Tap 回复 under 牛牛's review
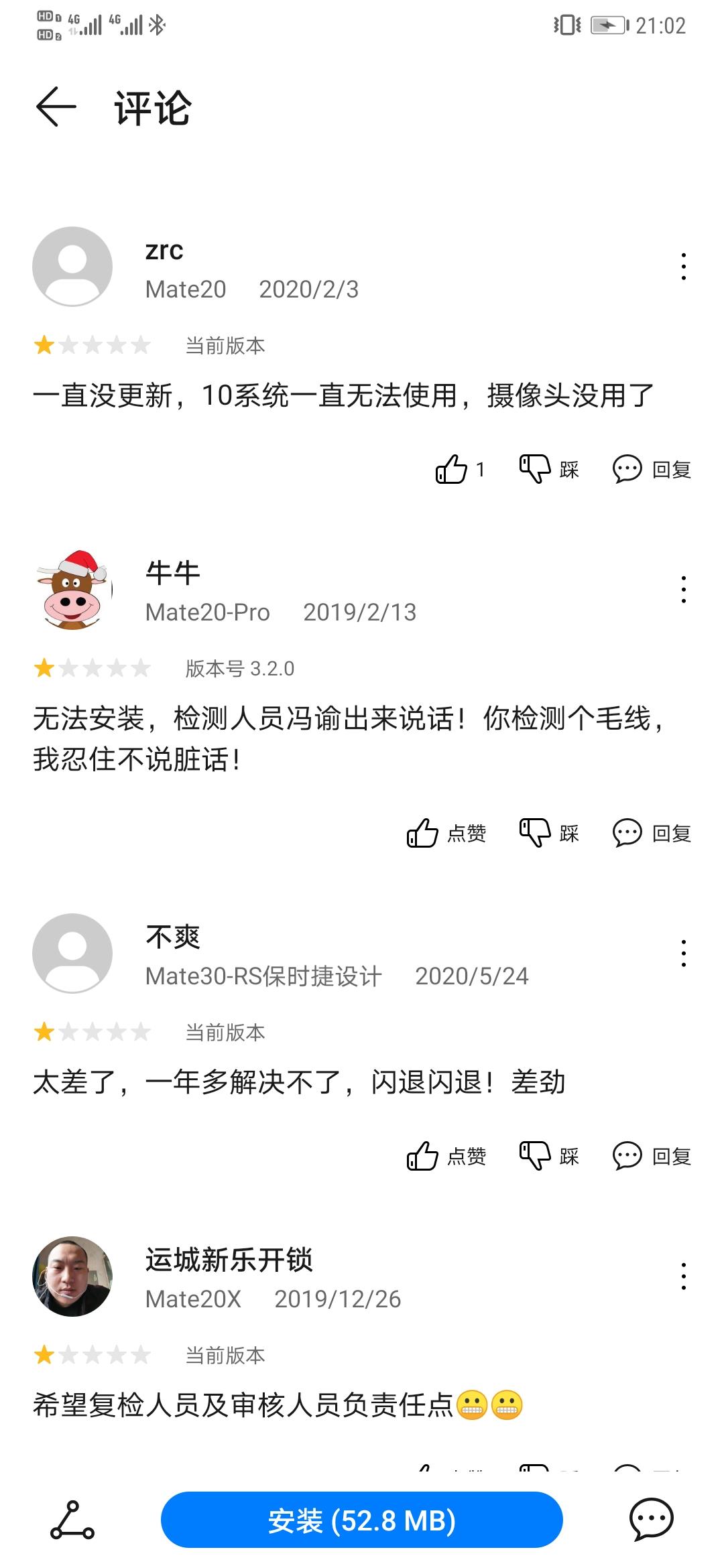This screenshot has height=1568, width=724. click(x=652, y=833)
